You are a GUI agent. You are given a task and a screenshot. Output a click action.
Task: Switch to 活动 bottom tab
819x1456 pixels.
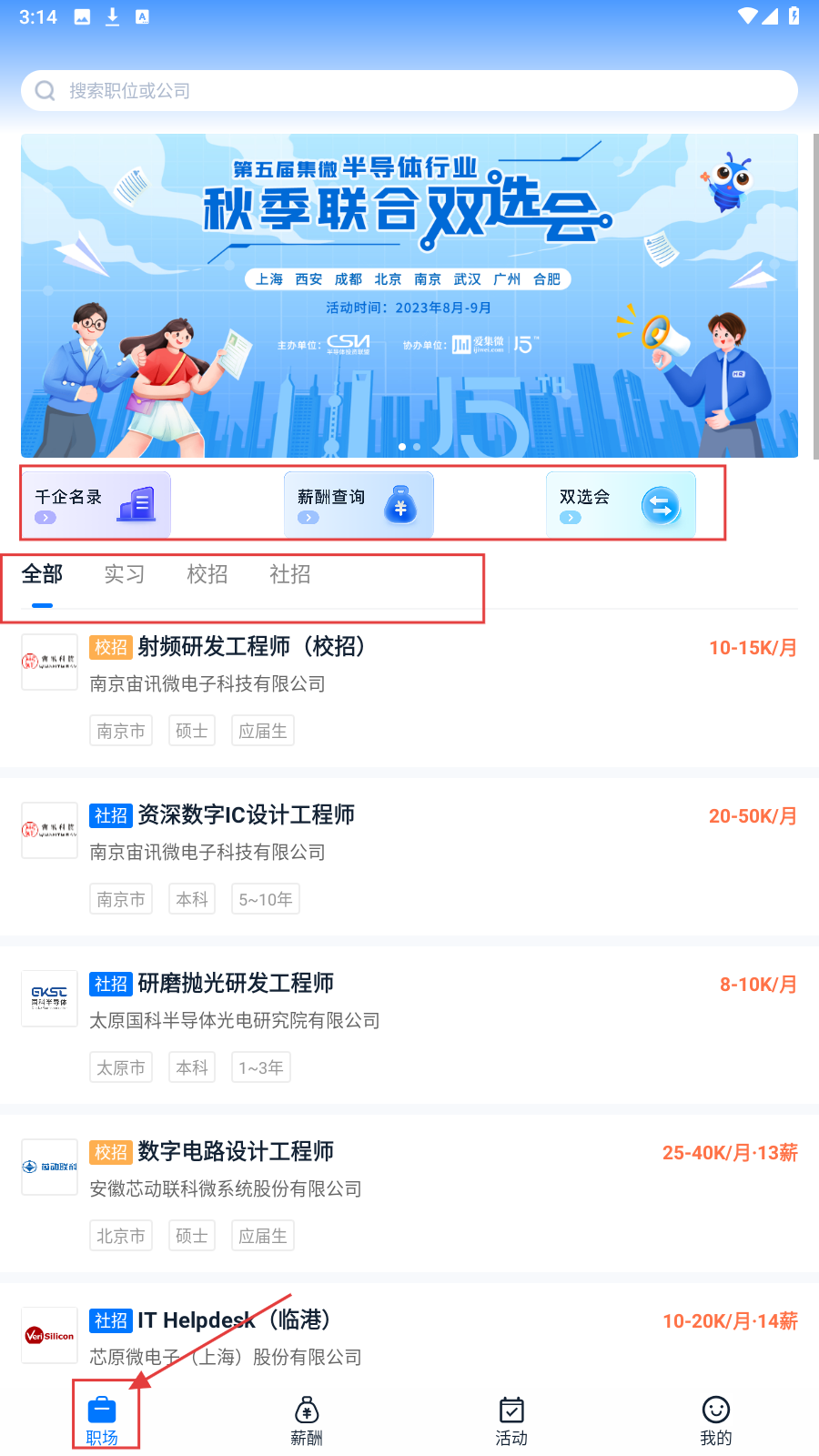[x=511, y=1421]
